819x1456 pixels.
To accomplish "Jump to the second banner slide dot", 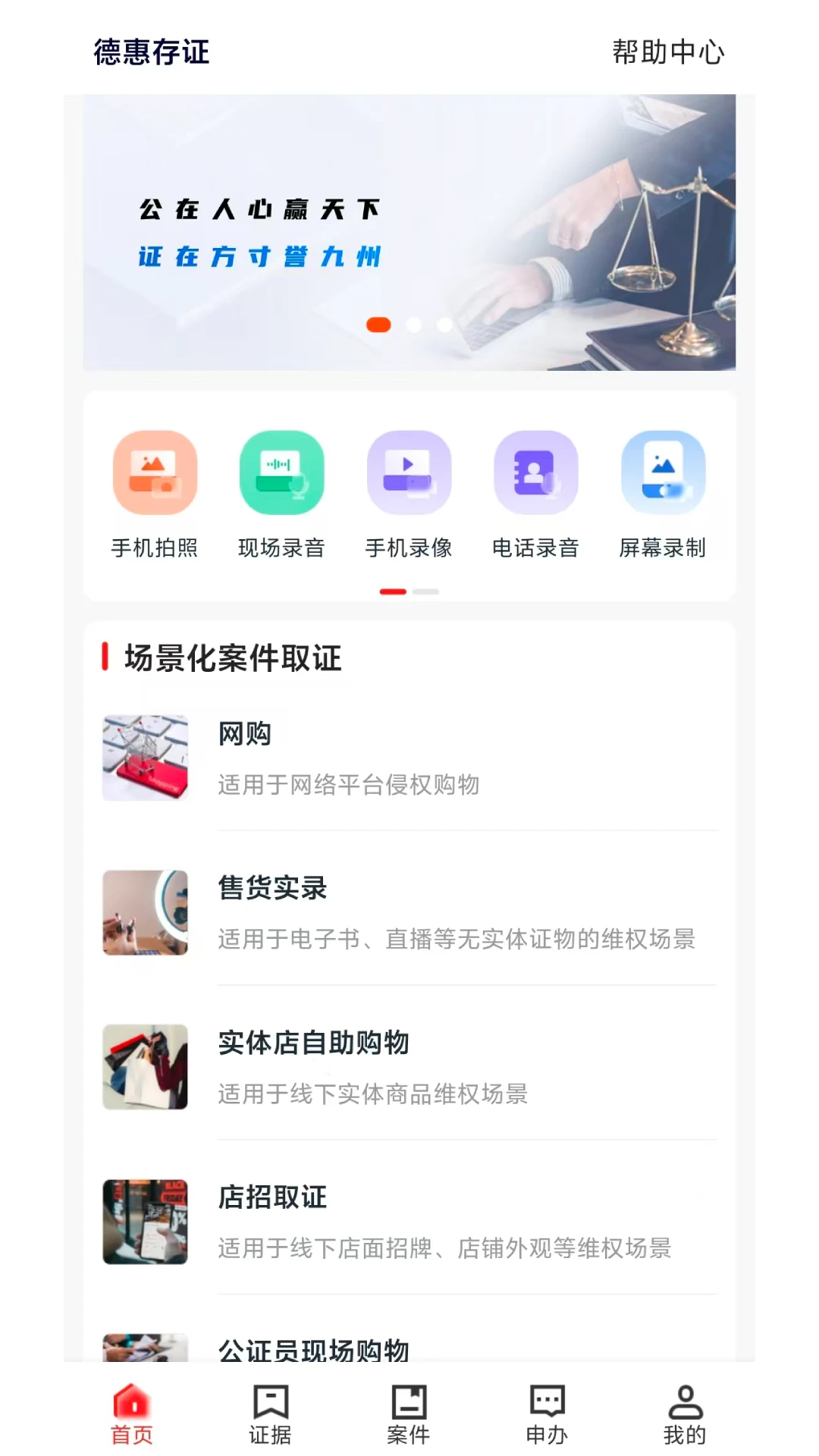I will 413,325.
